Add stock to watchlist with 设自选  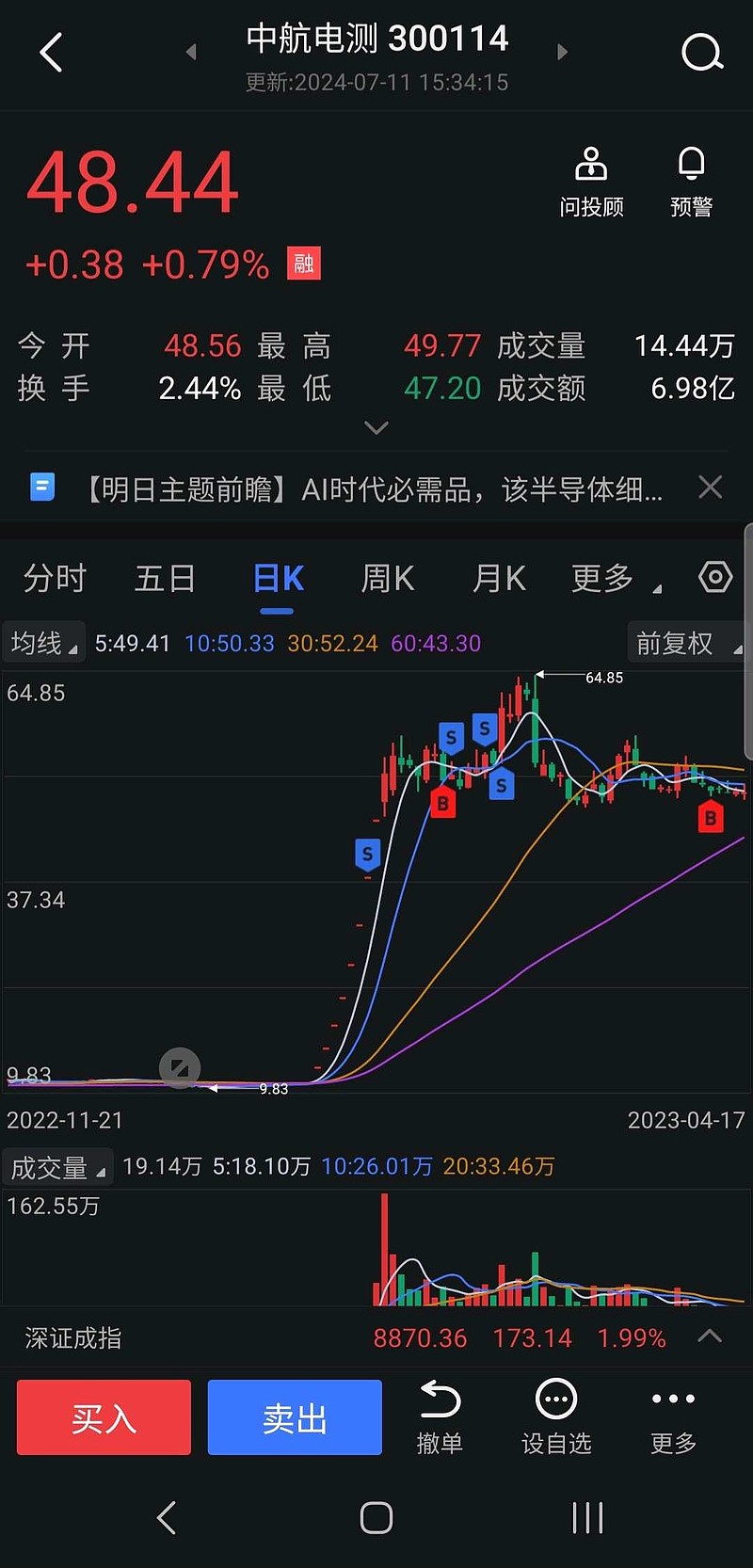pos(556,1417)
